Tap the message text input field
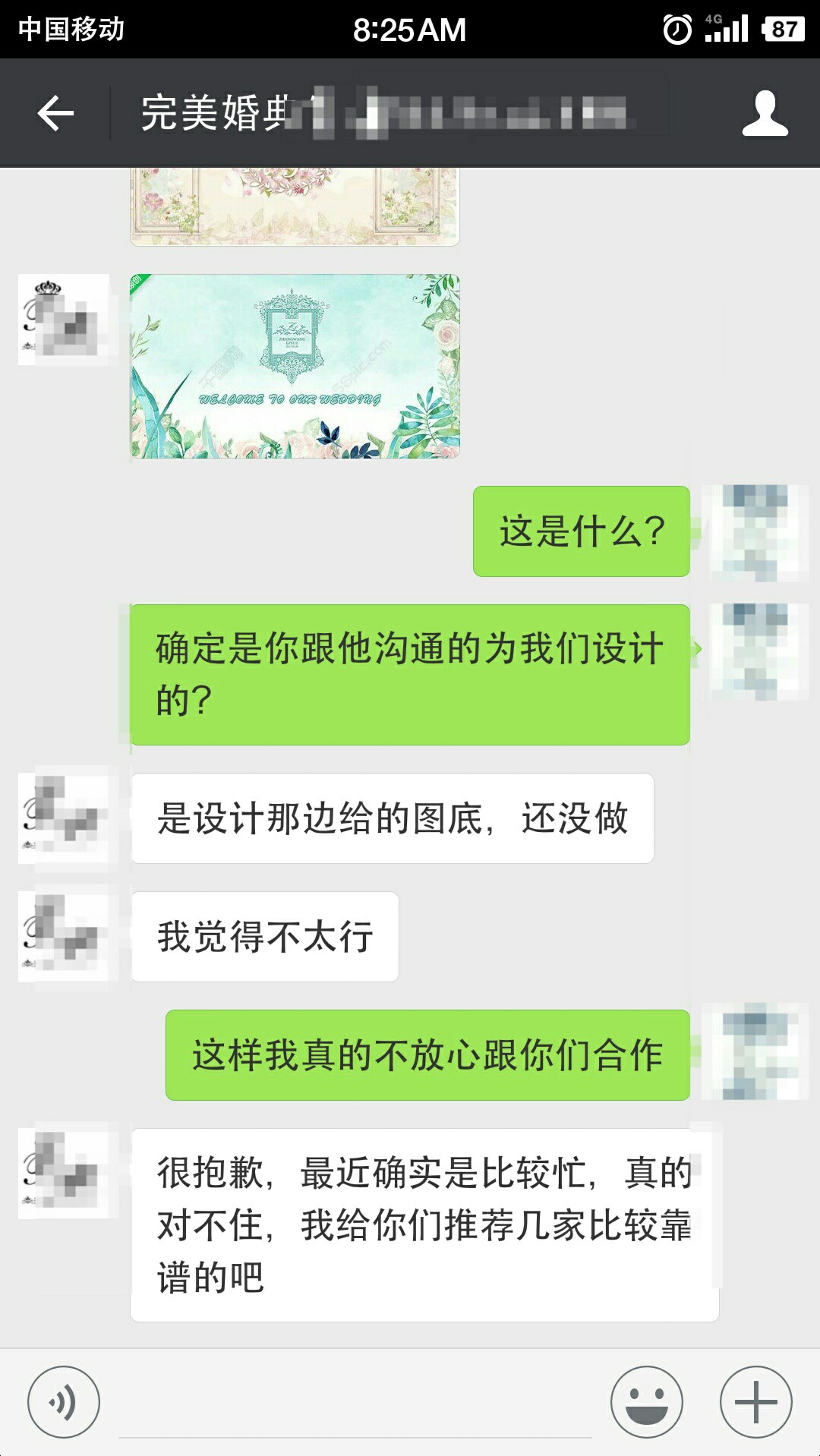The image size is (820, 1456). pos(355,1404)
